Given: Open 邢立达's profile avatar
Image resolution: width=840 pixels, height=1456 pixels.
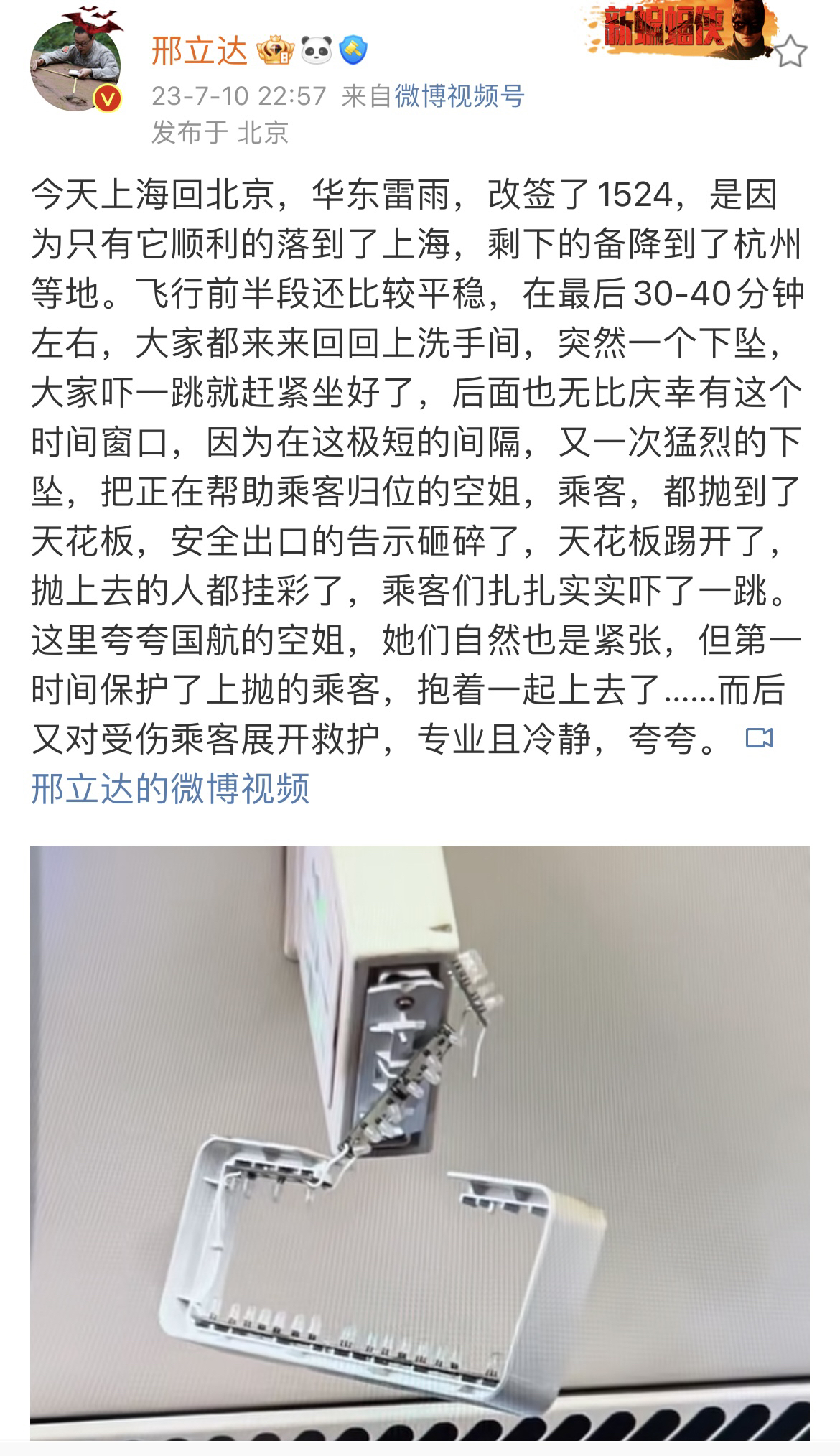Looking at the screenshot, I should [x=75, y=66].
